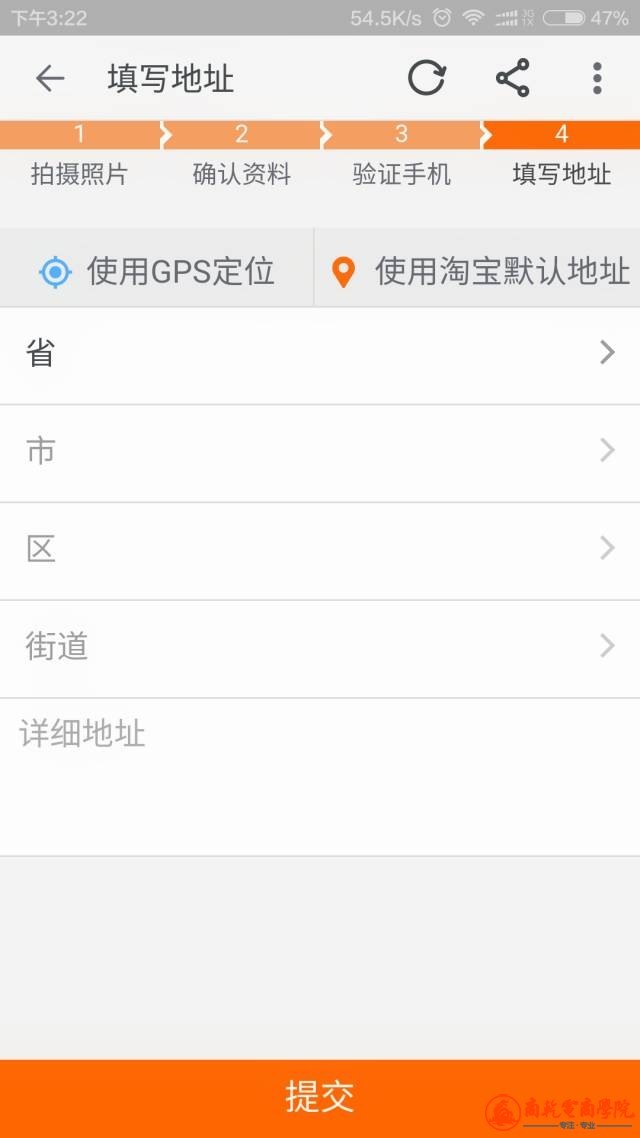
Task: Submit the address with 提交
Action: click(320, 1097)
